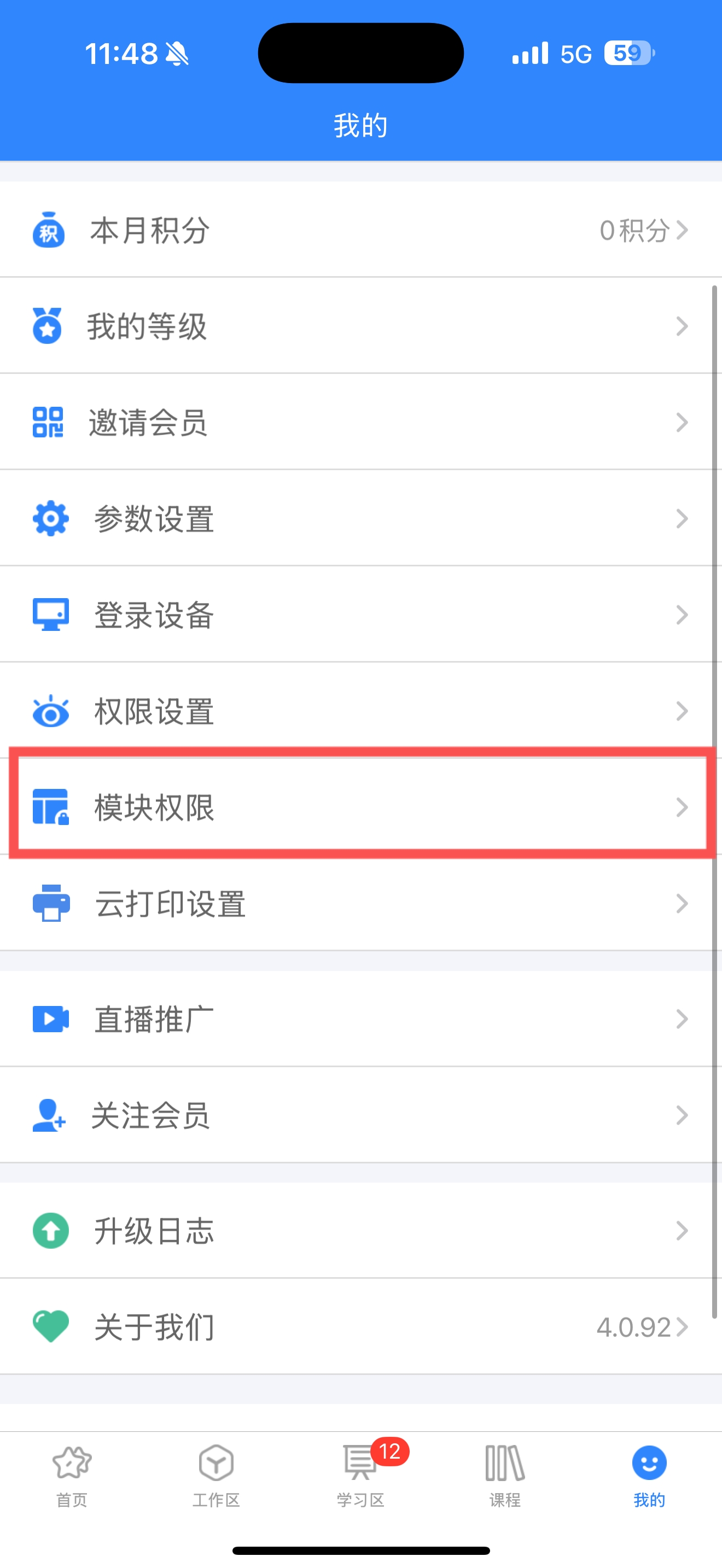
Task: Open 关注会员 followed members
Action: click(x=361, y=1115)
